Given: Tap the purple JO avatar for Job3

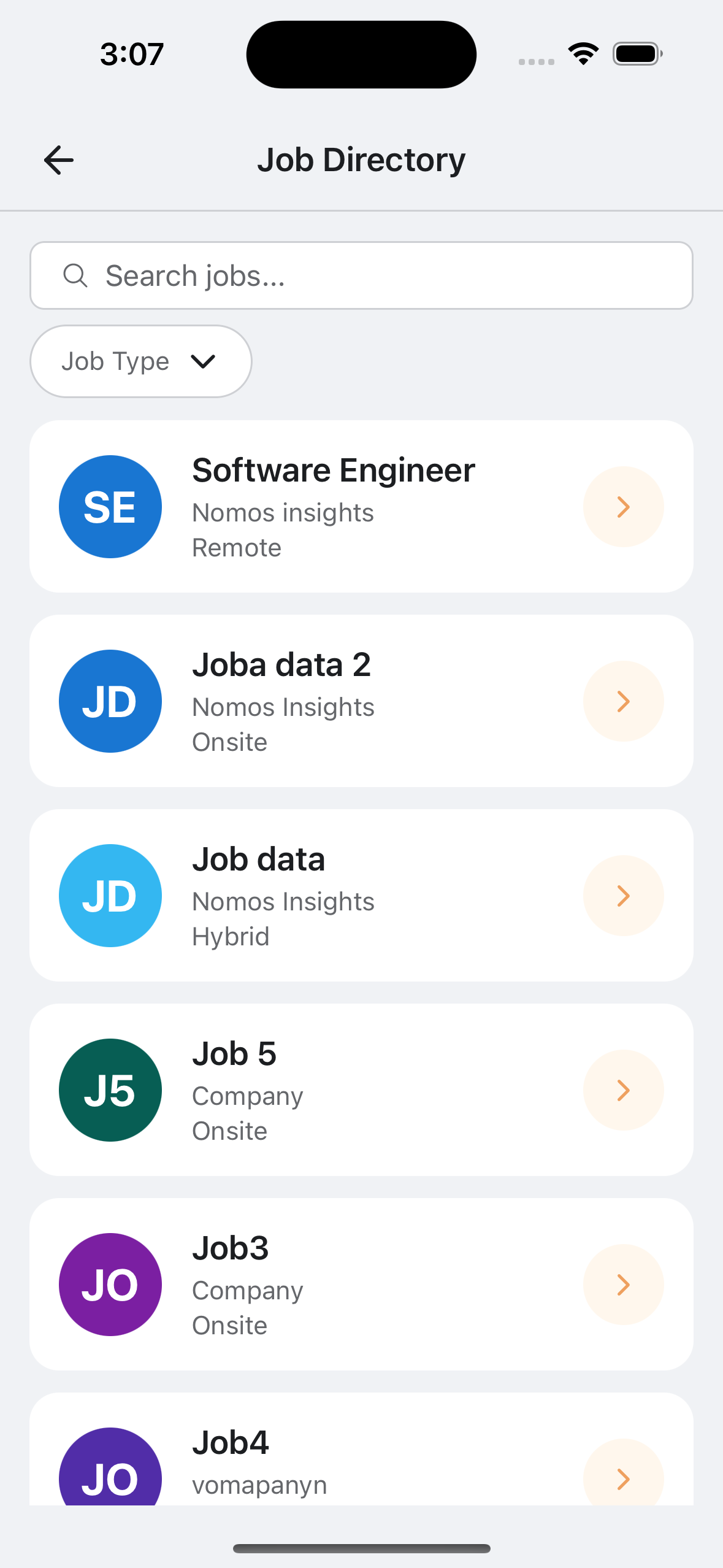Looking at the screenshot, I should [x=109, y=1284].
